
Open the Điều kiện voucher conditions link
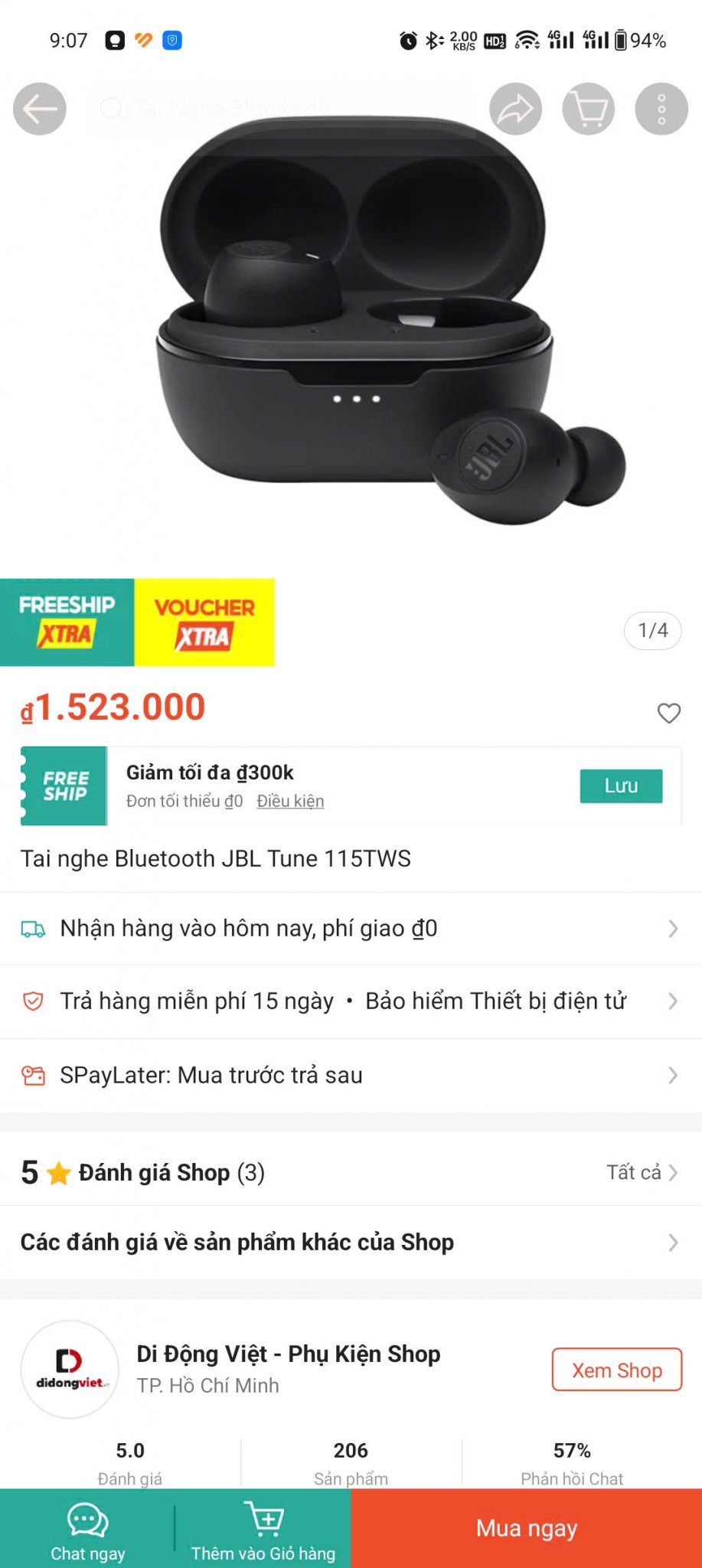290,801
